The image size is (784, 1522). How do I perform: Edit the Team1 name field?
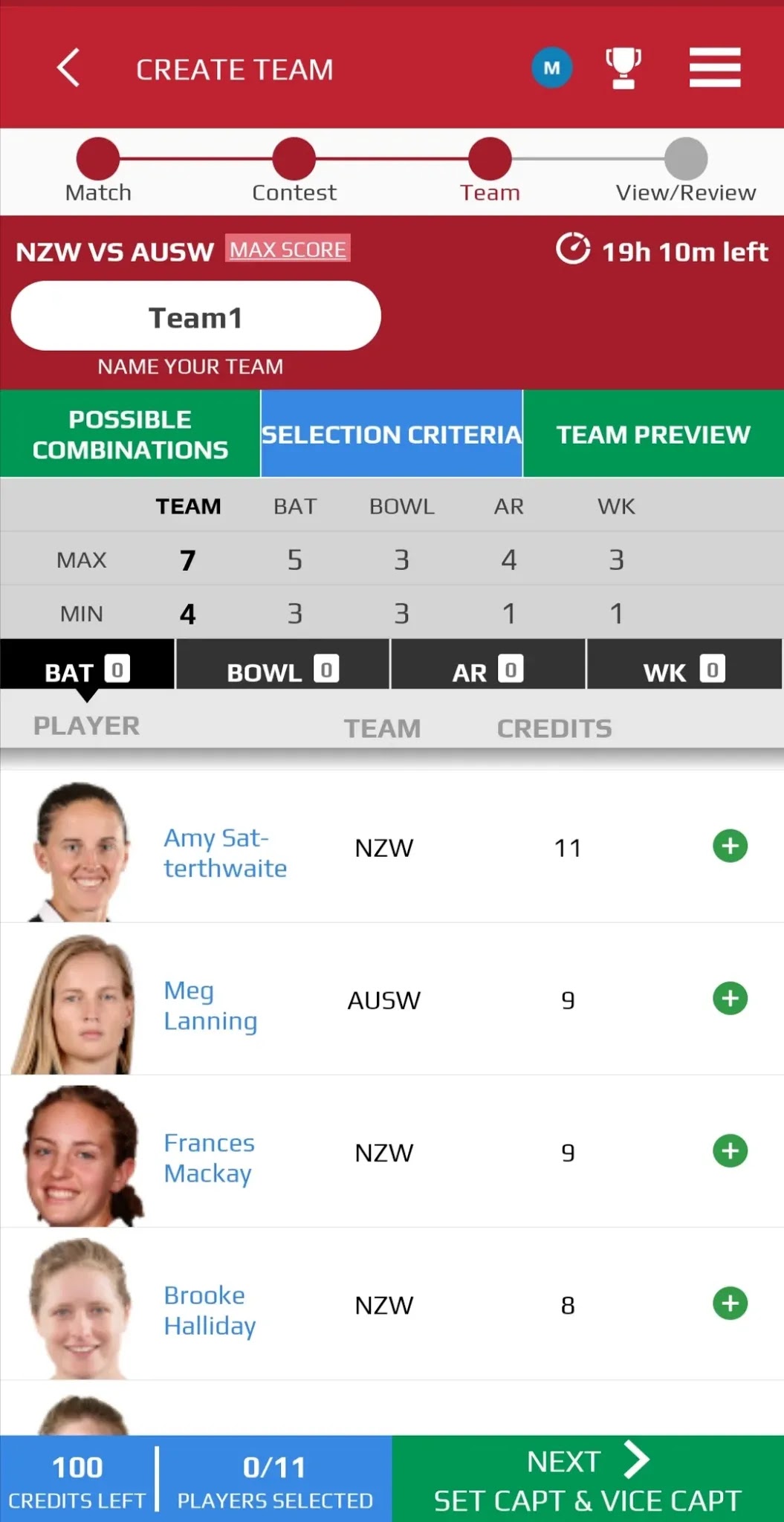pos(196,317)
